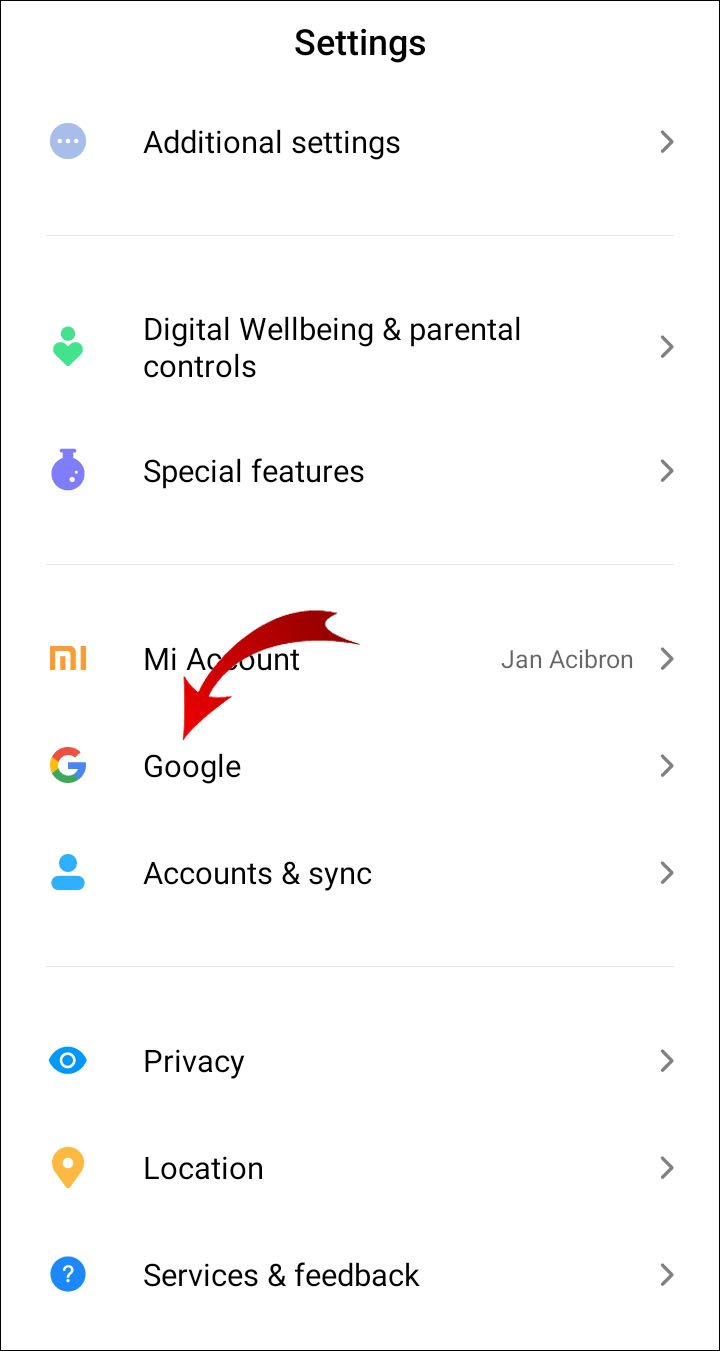Expand the Privacy chevron
720x1351 pixels.
667,1061
